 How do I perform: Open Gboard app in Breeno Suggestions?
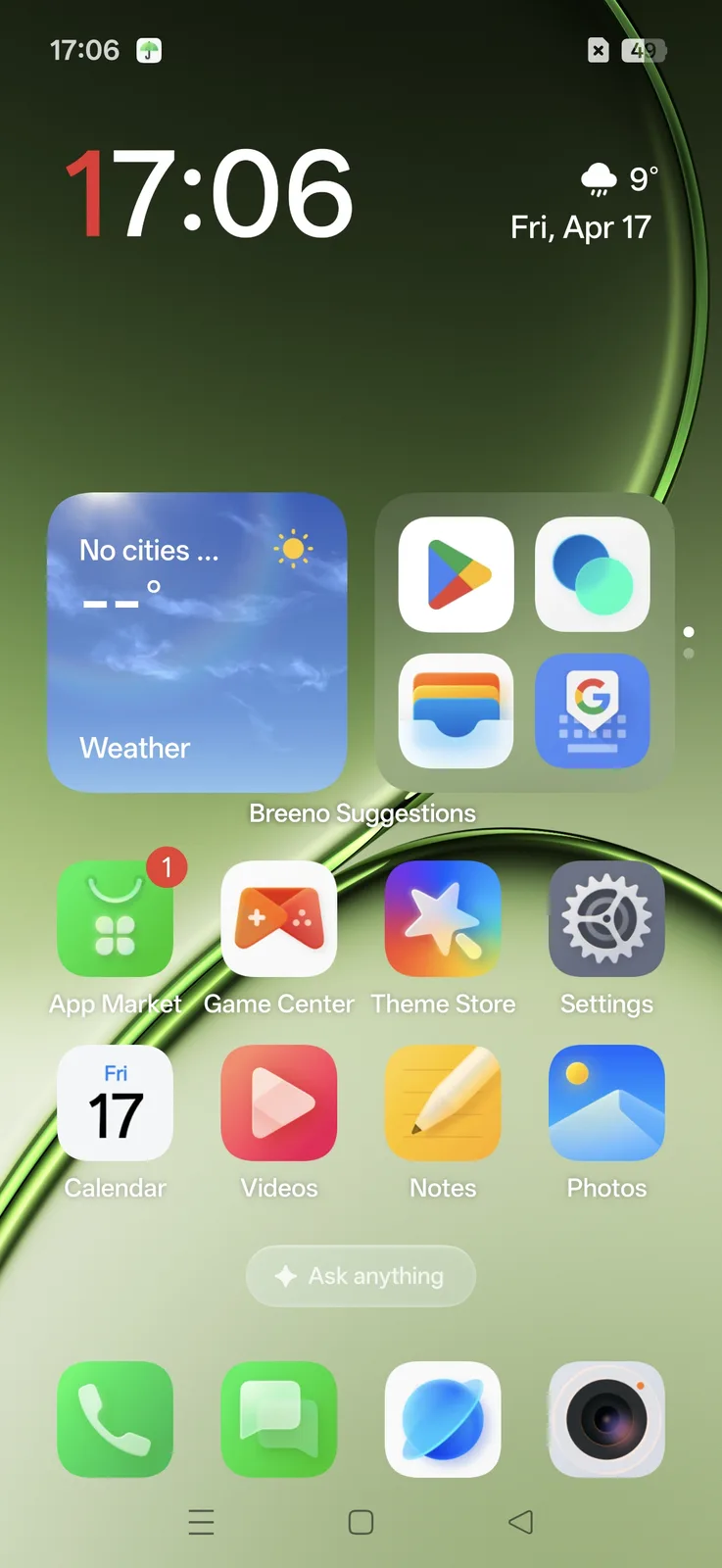click(x=592, y=711)
